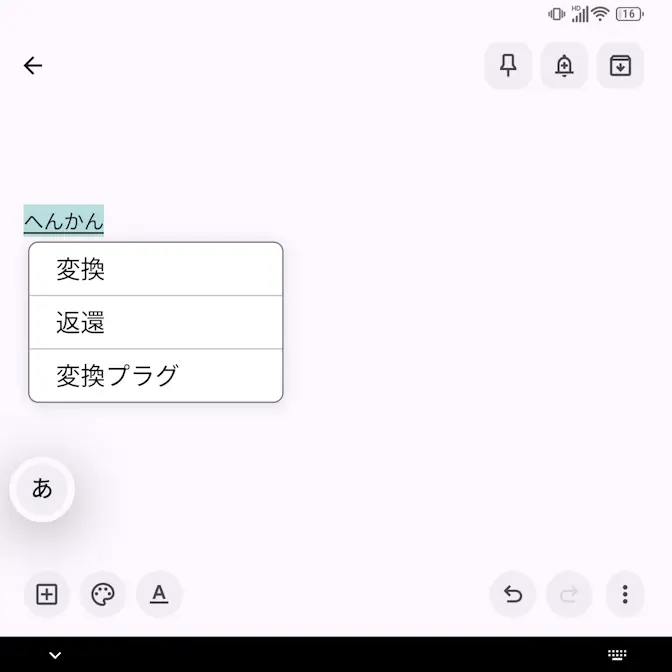Image resolution: width=672 pixels, height=672 pixels.
Task: Hide the keyboard with the down chevron
Action: pyautogui.click(x=55, y=655)
